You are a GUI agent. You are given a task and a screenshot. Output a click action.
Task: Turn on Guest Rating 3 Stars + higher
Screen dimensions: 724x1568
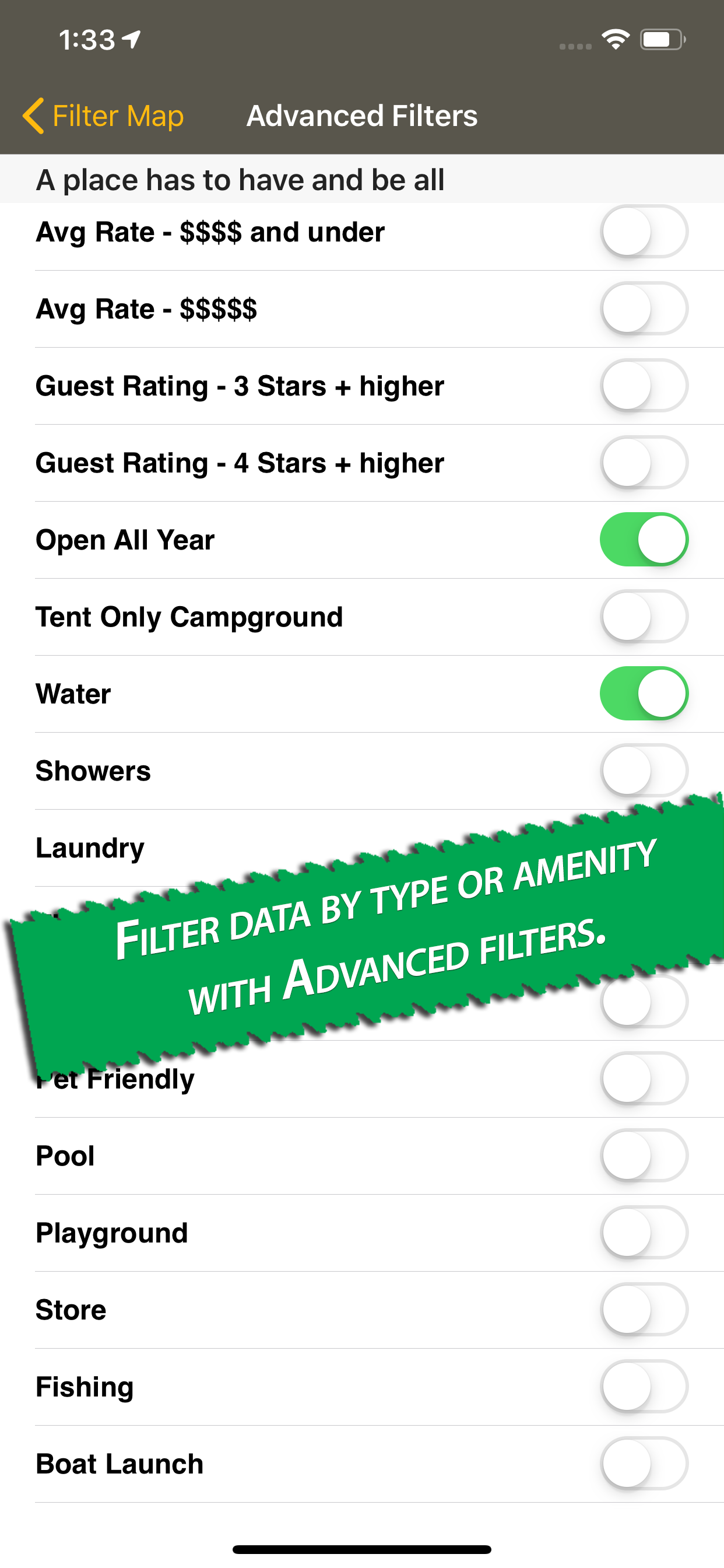coord(644,386)
